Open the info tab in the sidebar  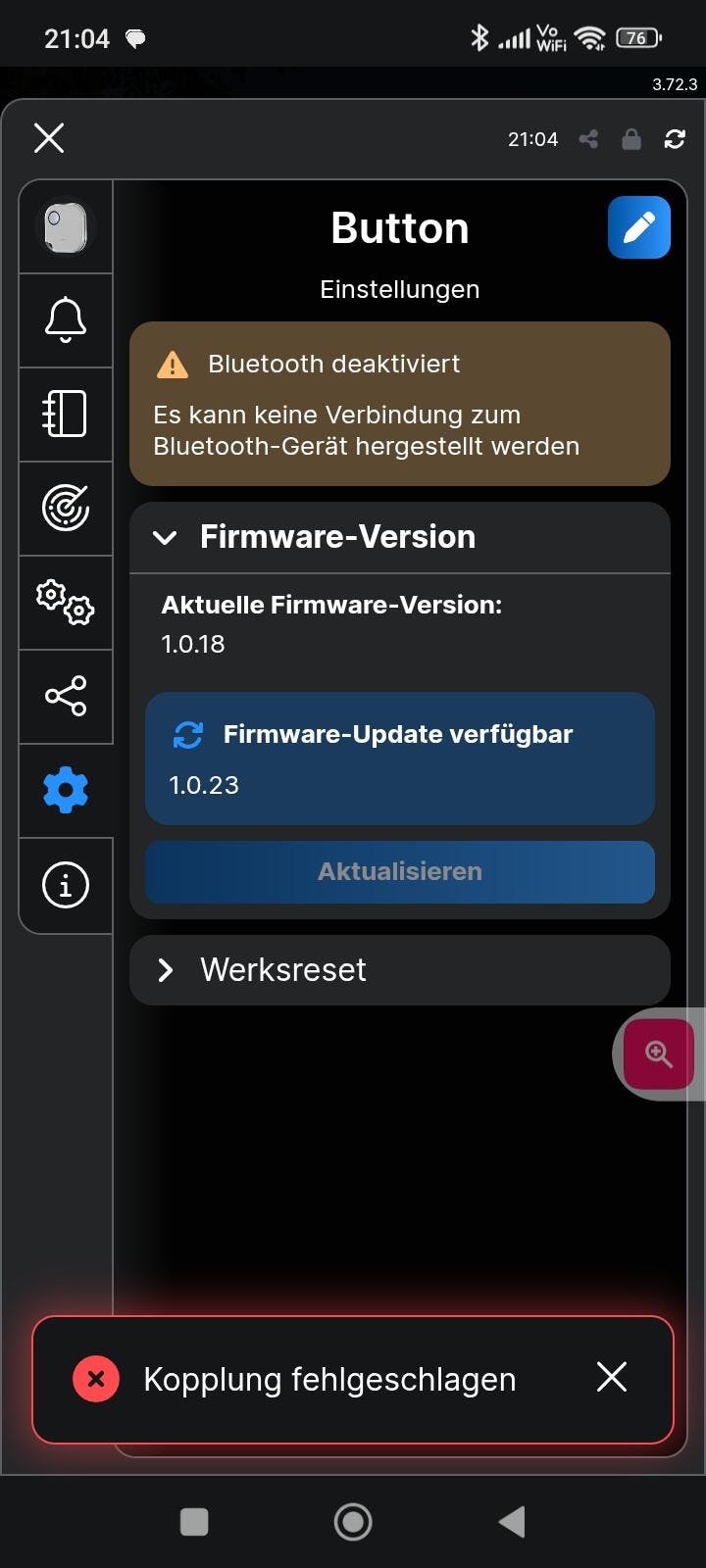[66, 885]
